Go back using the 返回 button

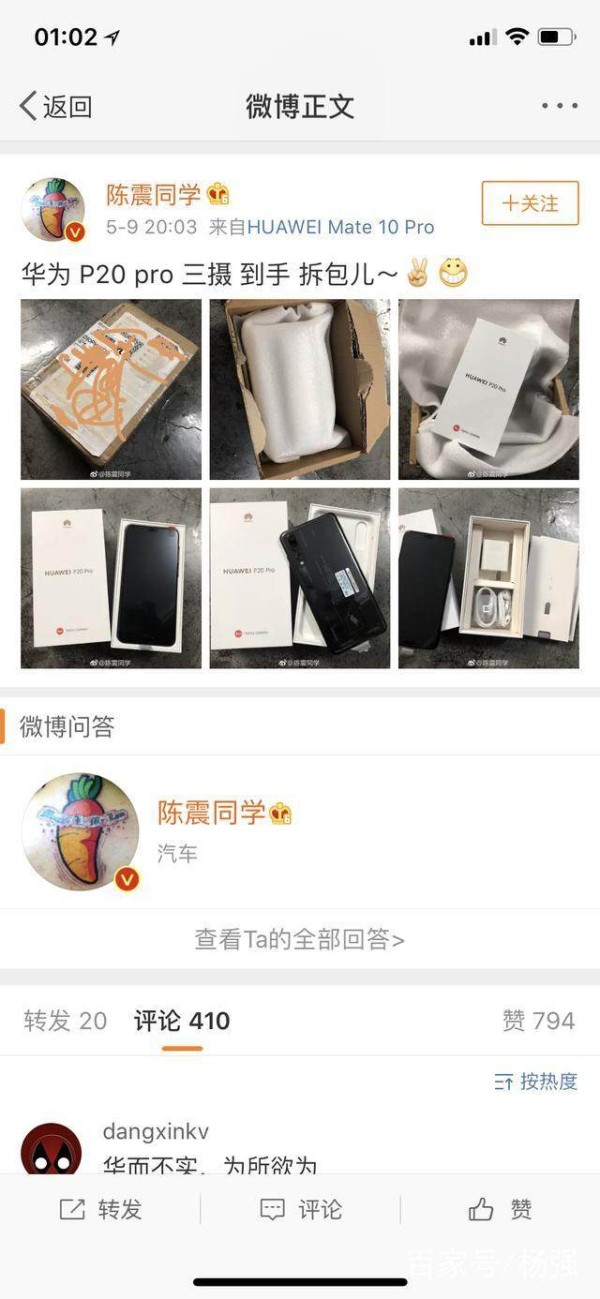coord(56,106)
